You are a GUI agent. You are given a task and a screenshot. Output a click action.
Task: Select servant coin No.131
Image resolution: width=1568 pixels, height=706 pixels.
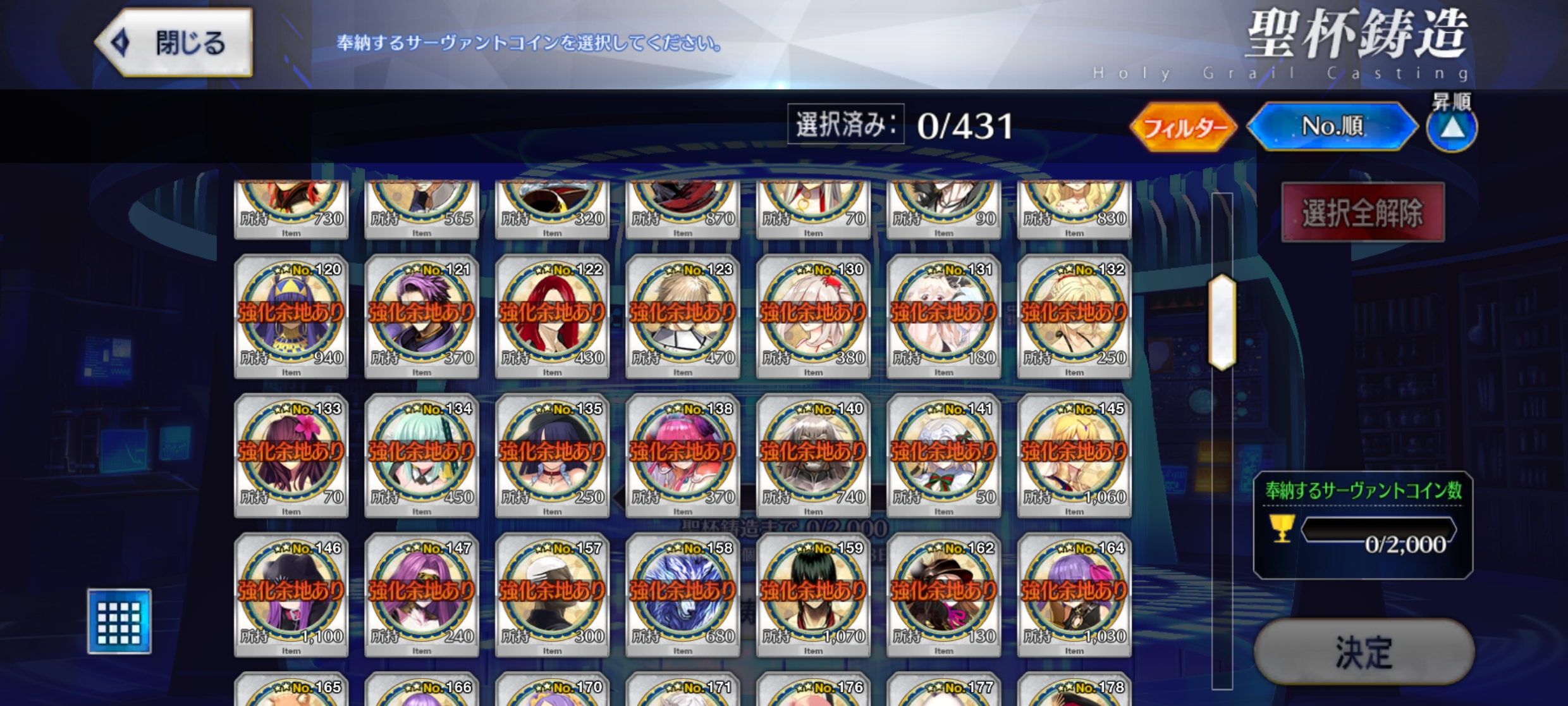point(944,317)
